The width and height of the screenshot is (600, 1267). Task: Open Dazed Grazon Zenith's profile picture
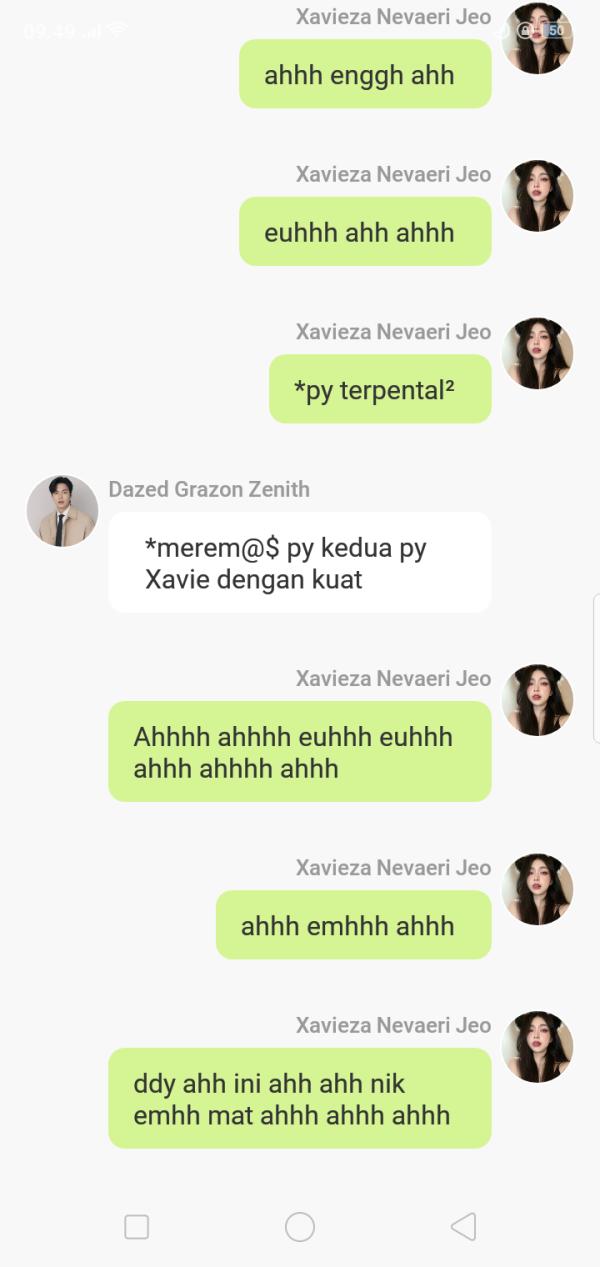(x=62, y=511)
